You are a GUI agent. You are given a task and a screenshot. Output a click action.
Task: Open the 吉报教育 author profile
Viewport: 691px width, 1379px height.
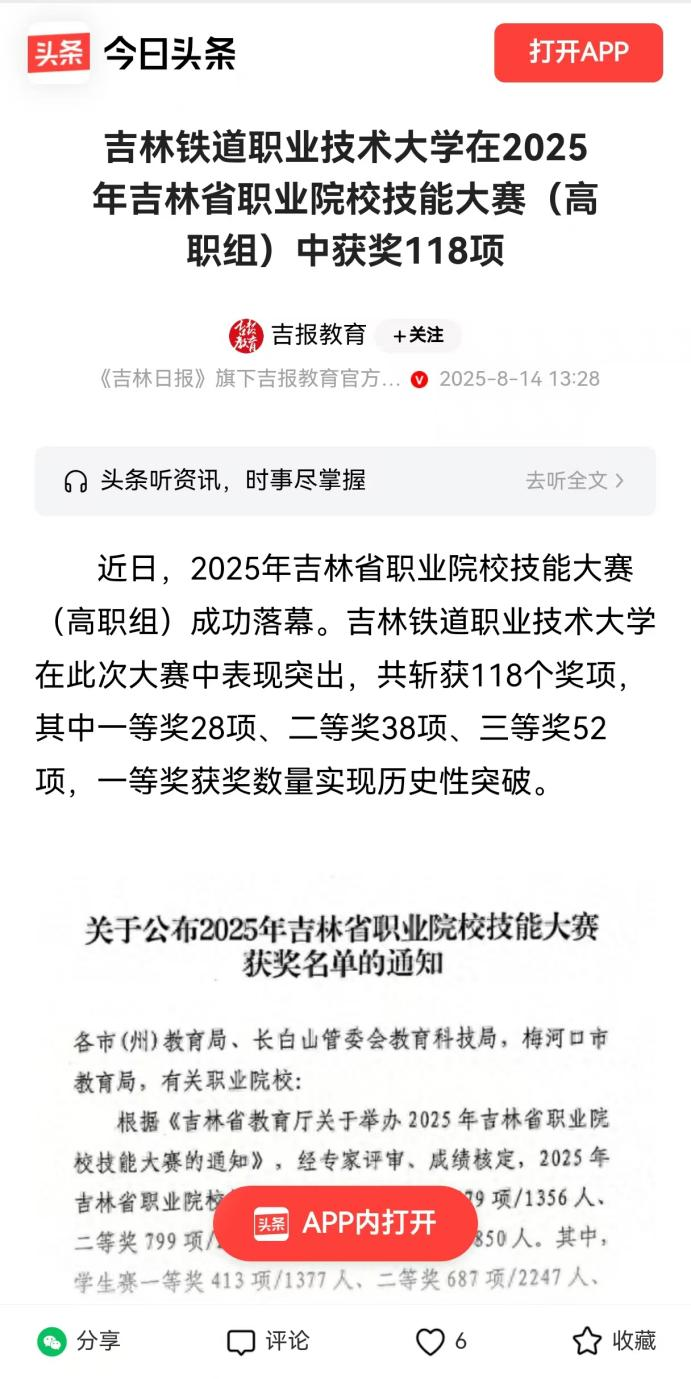[318, 335]
